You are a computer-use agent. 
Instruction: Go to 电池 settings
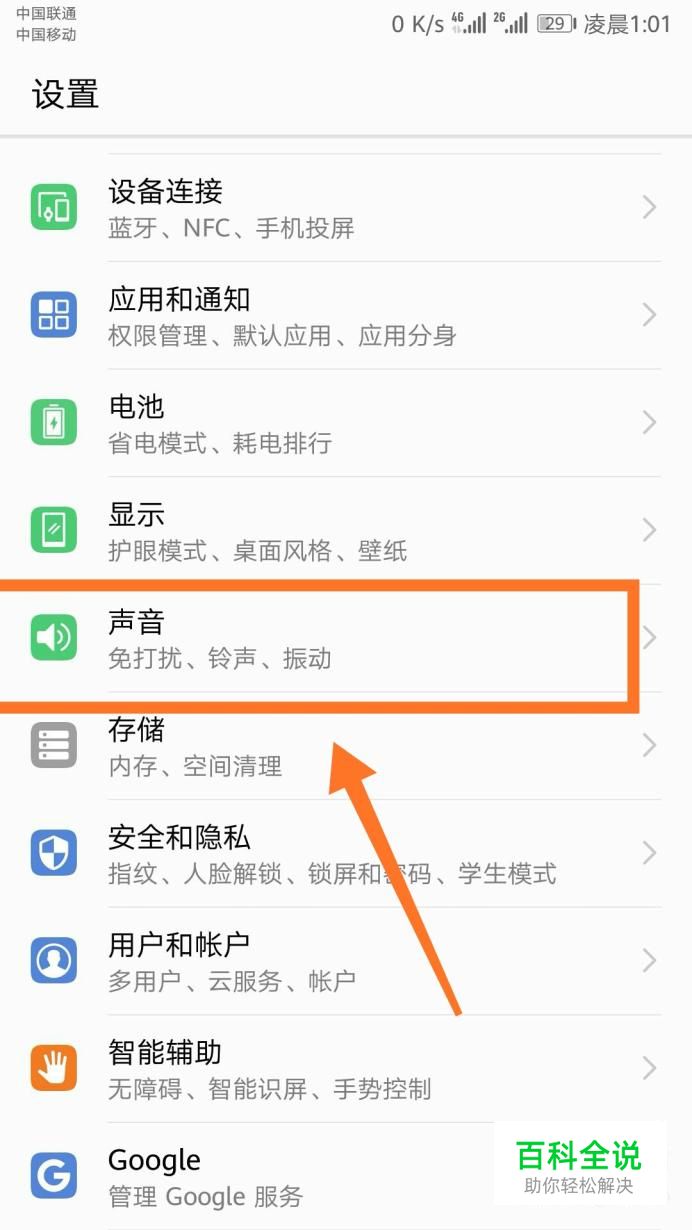click(346, 424)
